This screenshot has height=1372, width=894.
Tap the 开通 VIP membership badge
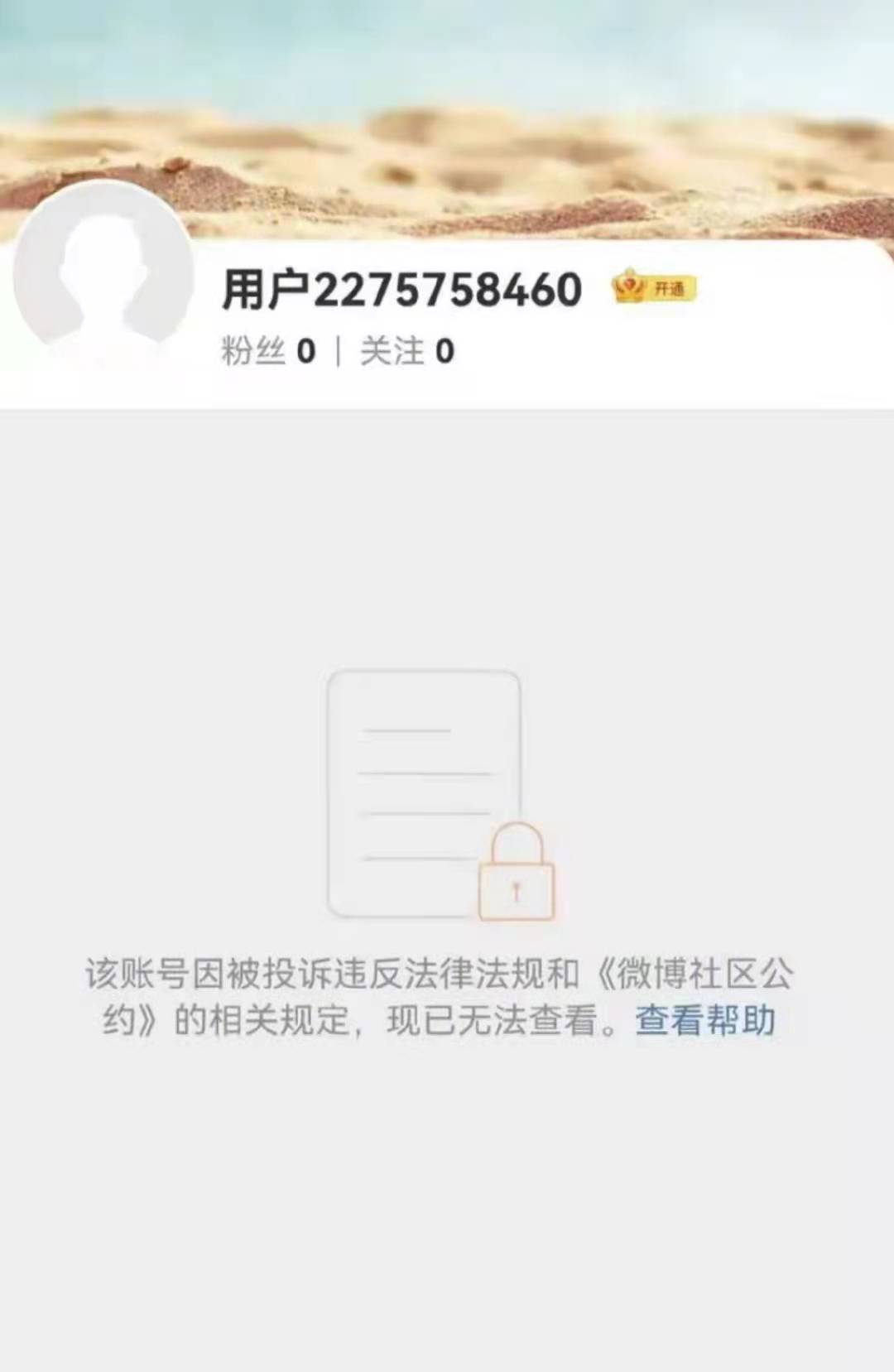655,288
